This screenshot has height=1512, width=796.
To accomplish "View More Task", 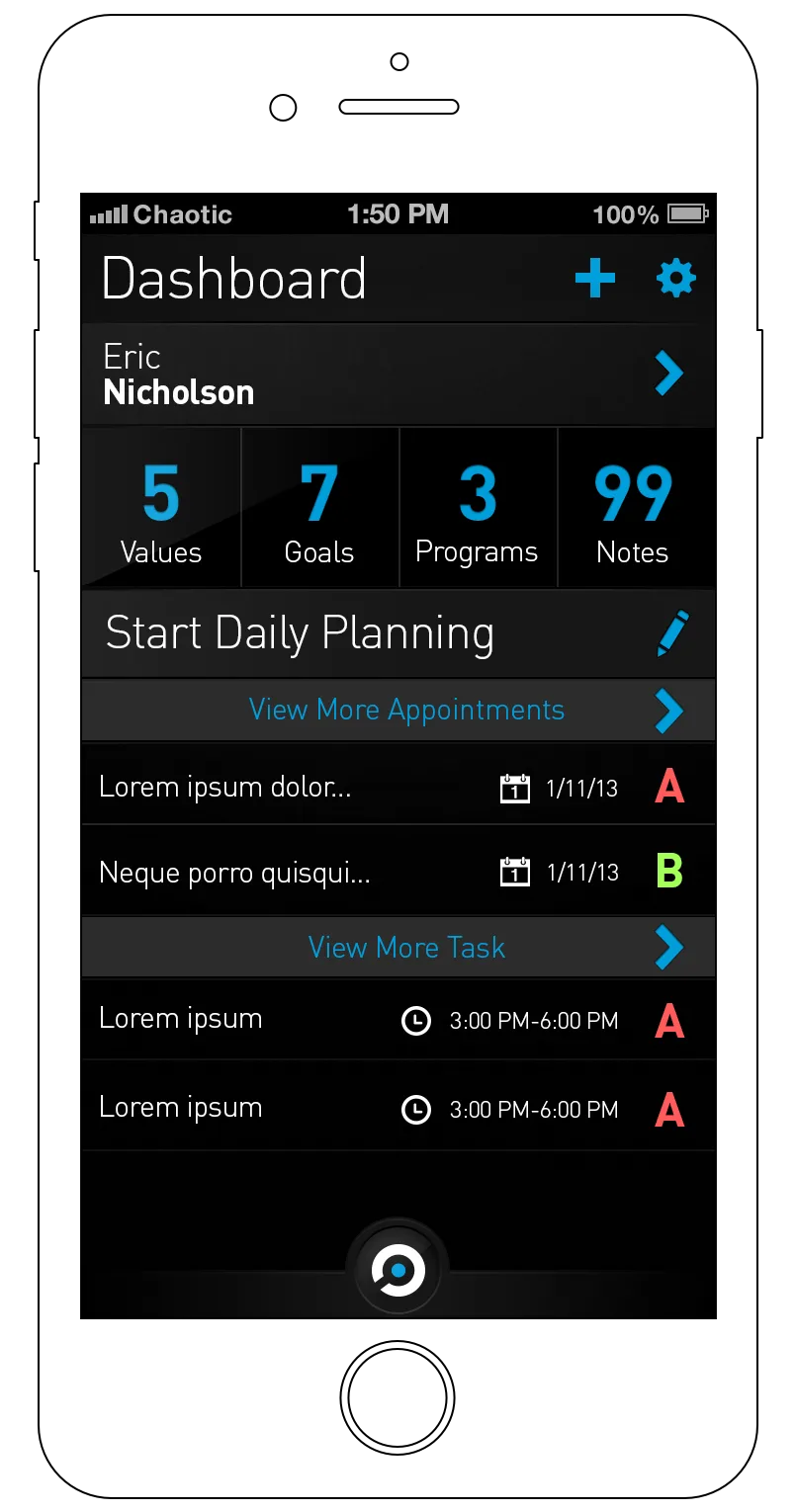I will click(398, 947).
